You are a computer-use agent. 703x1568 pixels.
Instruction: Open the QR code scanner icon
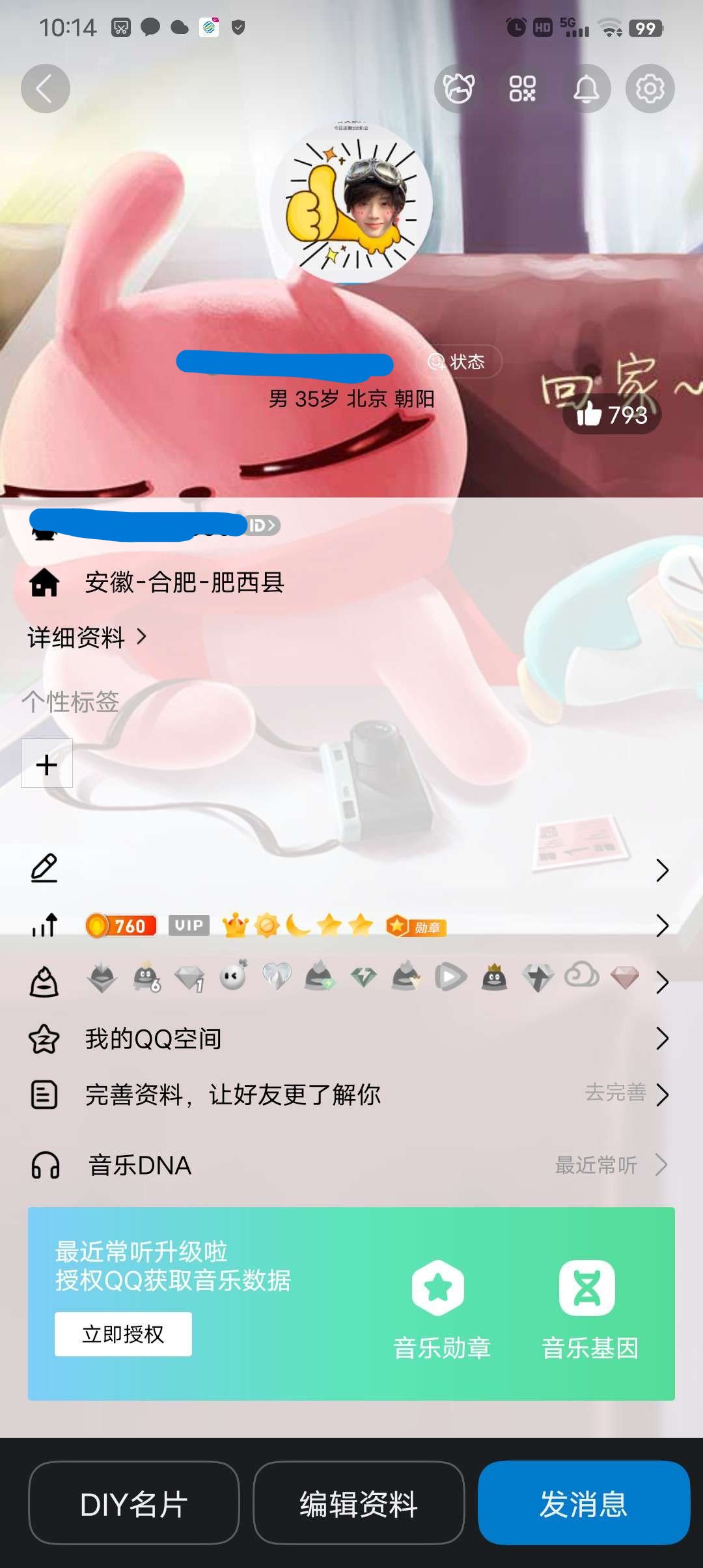coord(521,89)
